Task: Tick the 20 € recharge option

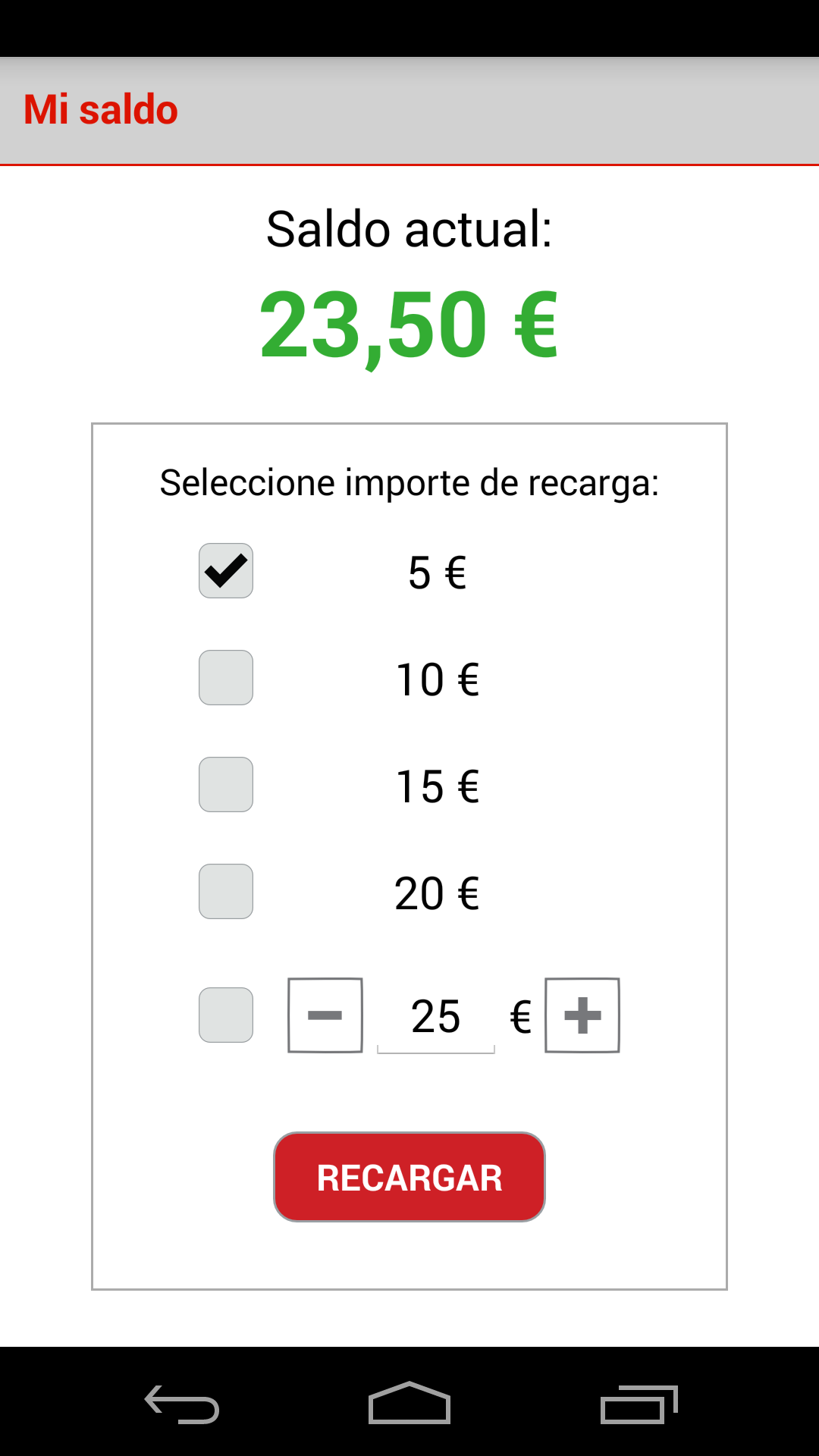Action: click(x=226, y=892)
